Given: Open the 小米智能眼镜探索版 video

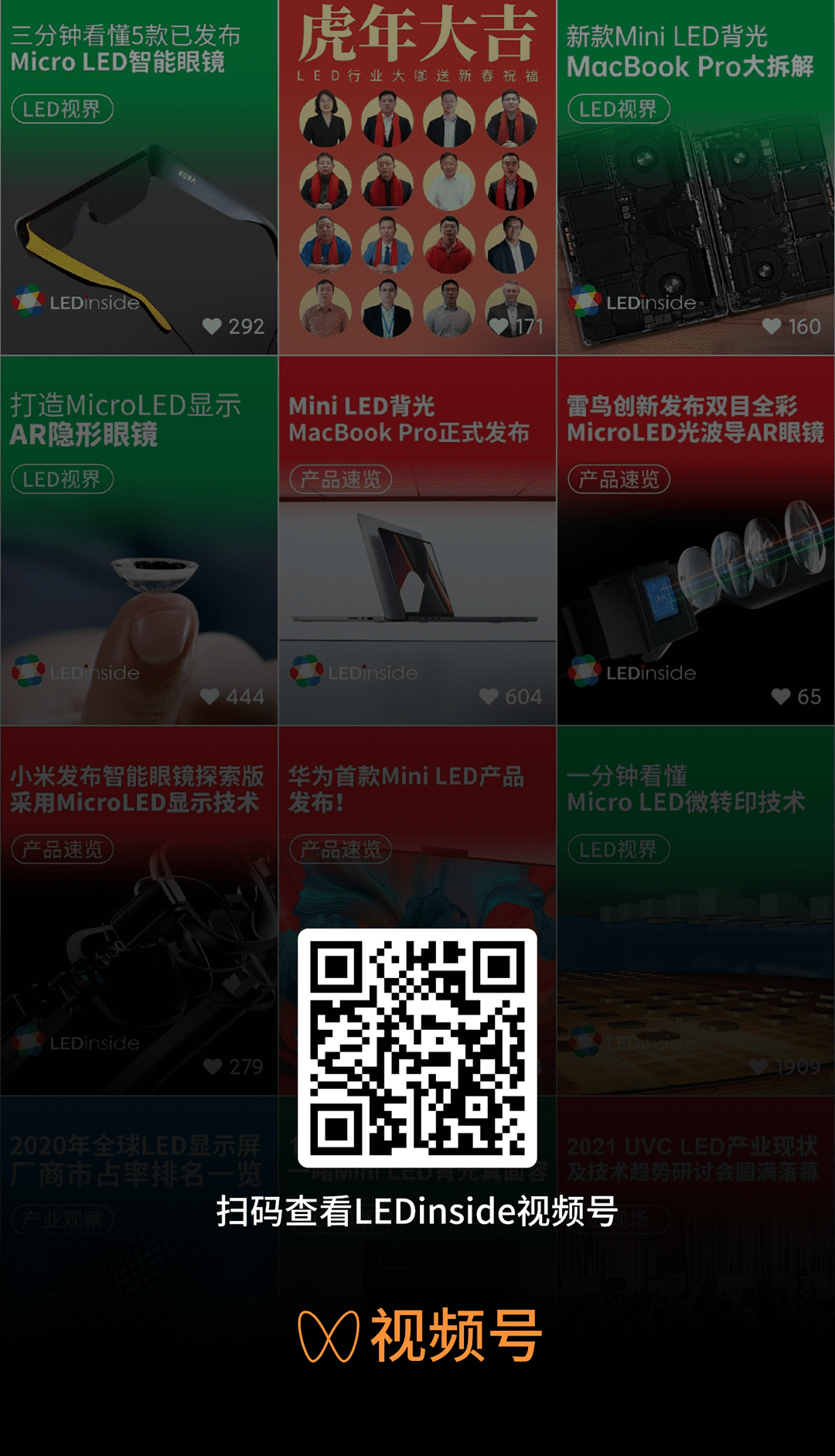Looking at the screenshot, I should pyautogui.click(x=139, y=912).
